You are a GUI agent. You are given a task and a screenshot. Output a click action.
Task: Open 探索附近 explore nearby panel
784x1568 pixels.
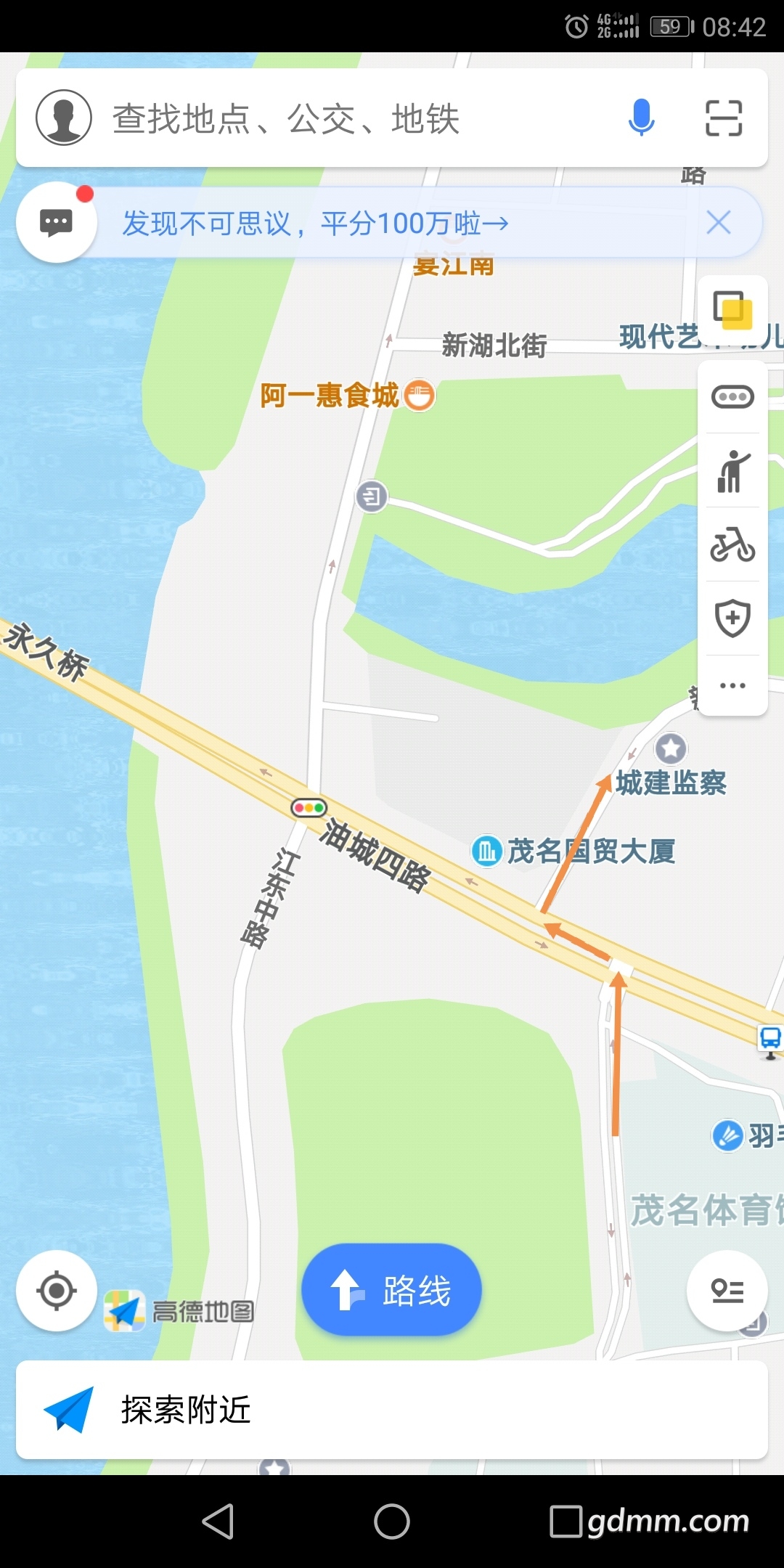[392, 1410]
